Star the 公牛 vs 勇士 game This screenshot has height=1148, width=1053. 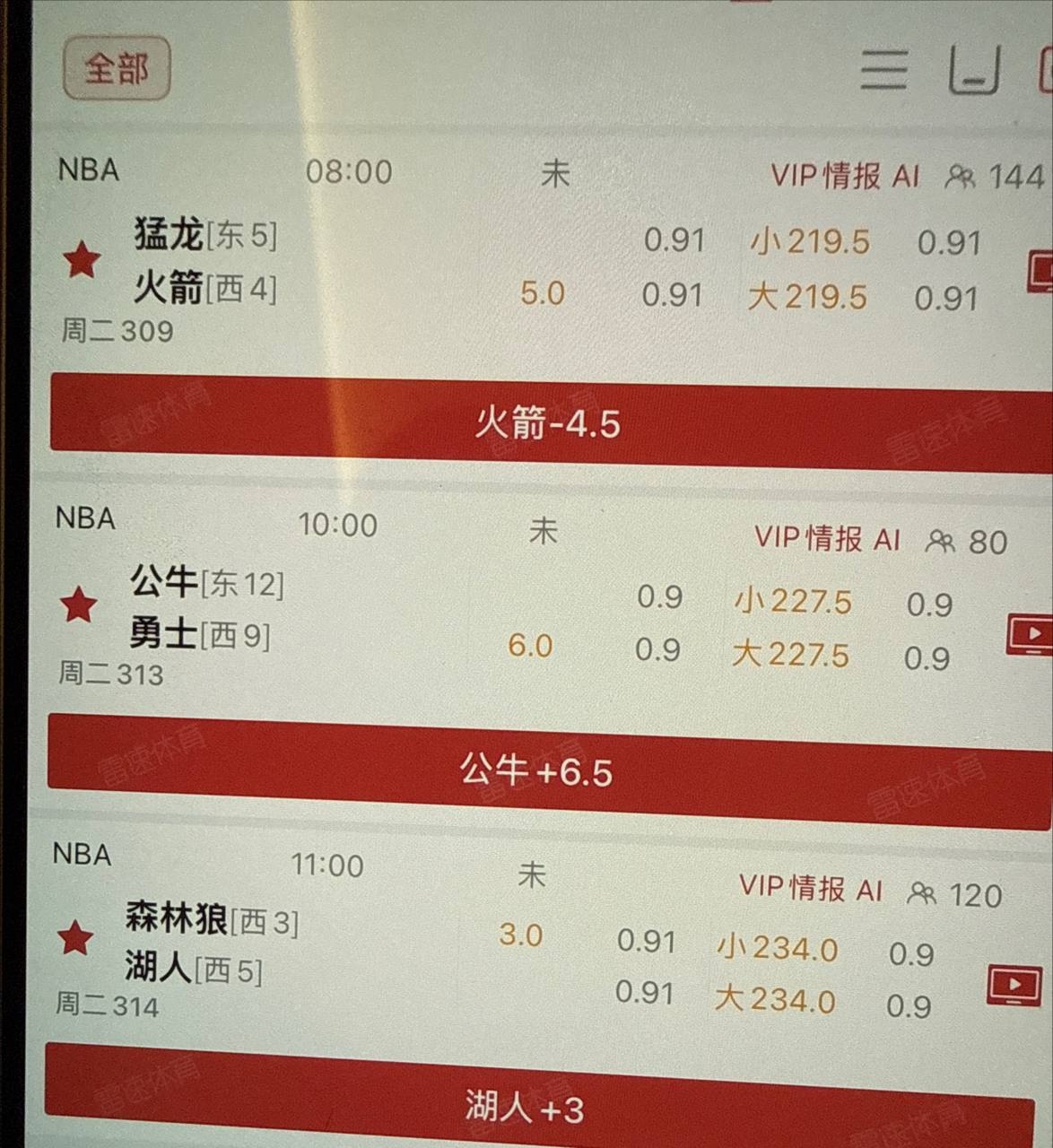(x=78, y=605)
